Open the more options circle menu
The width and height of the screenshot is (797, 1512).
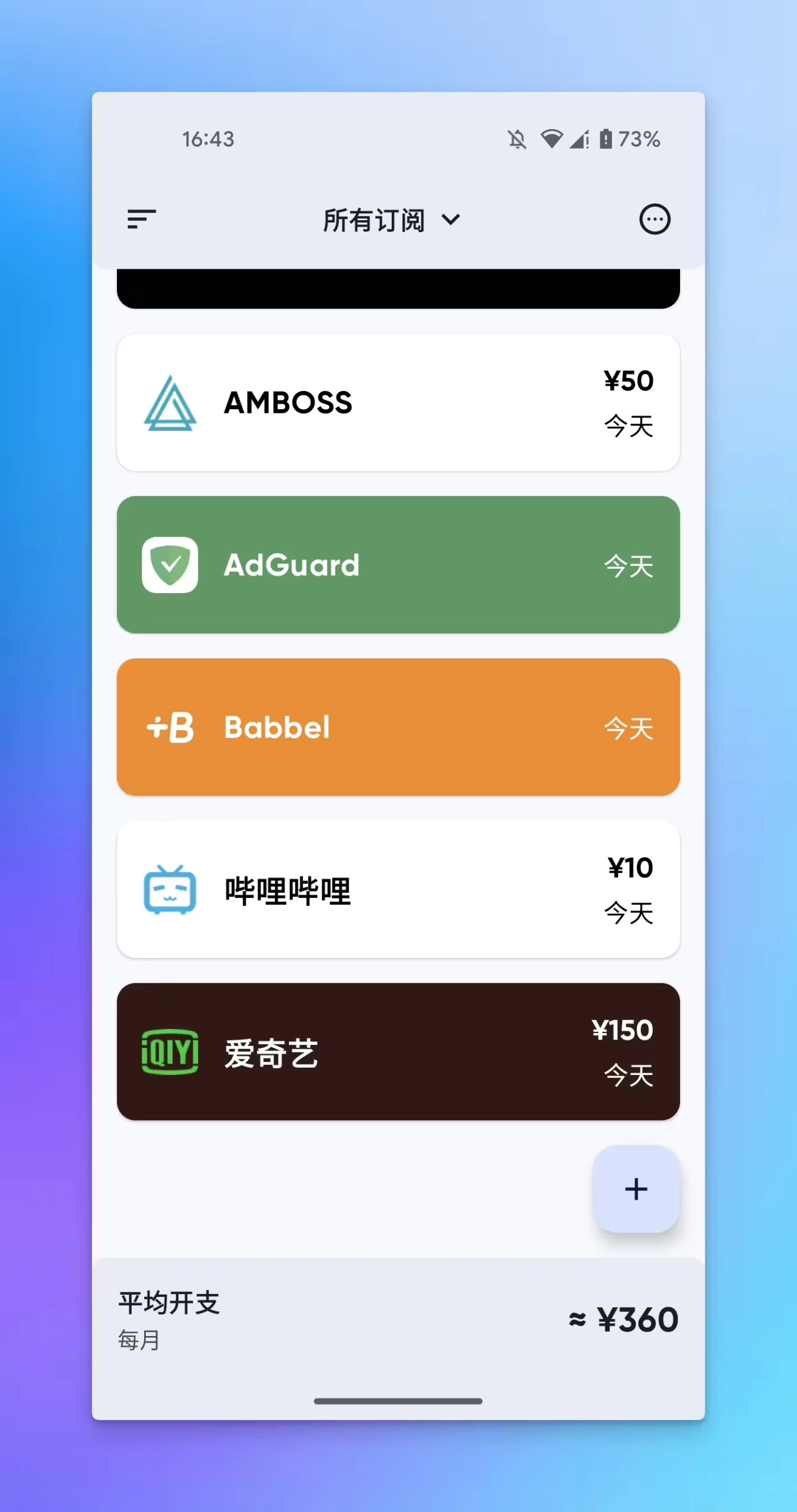pyautogui.click(x=654, y=220)
